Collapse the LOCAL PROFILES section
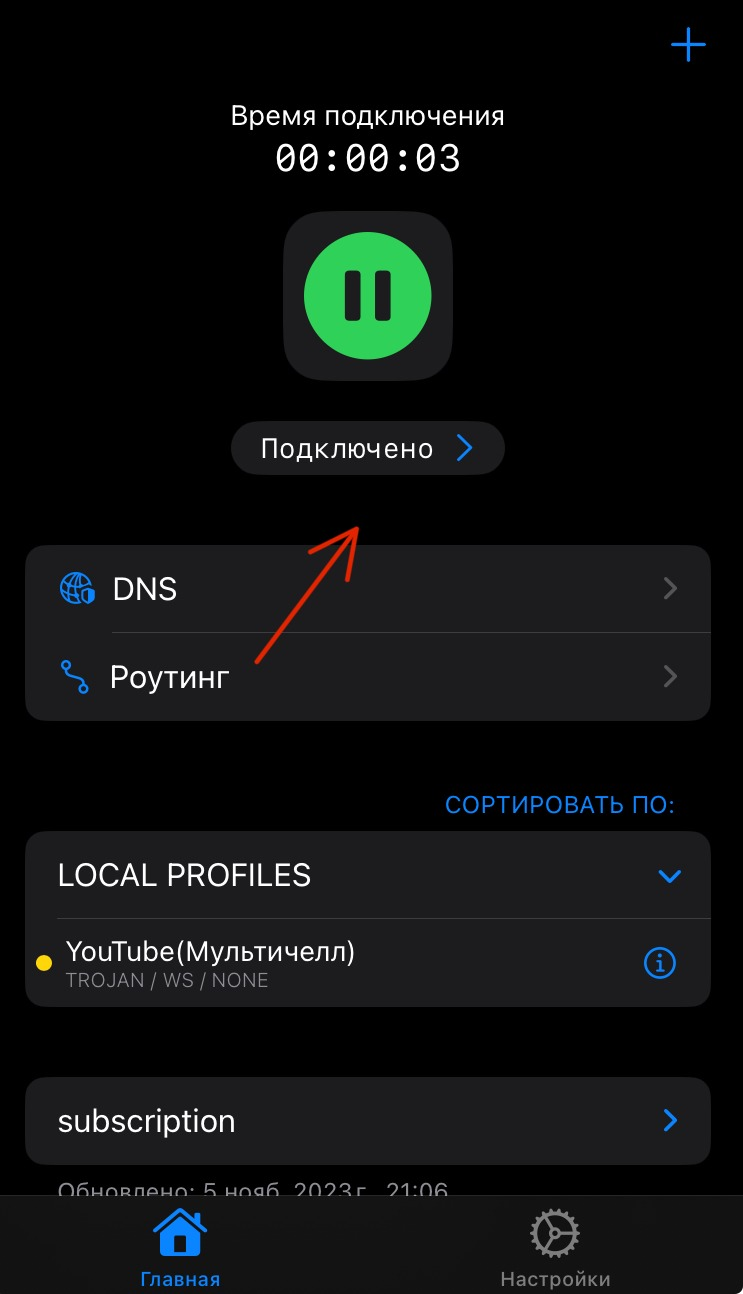The height and width of the screenshot is (1294, 743). pos(669,876)
